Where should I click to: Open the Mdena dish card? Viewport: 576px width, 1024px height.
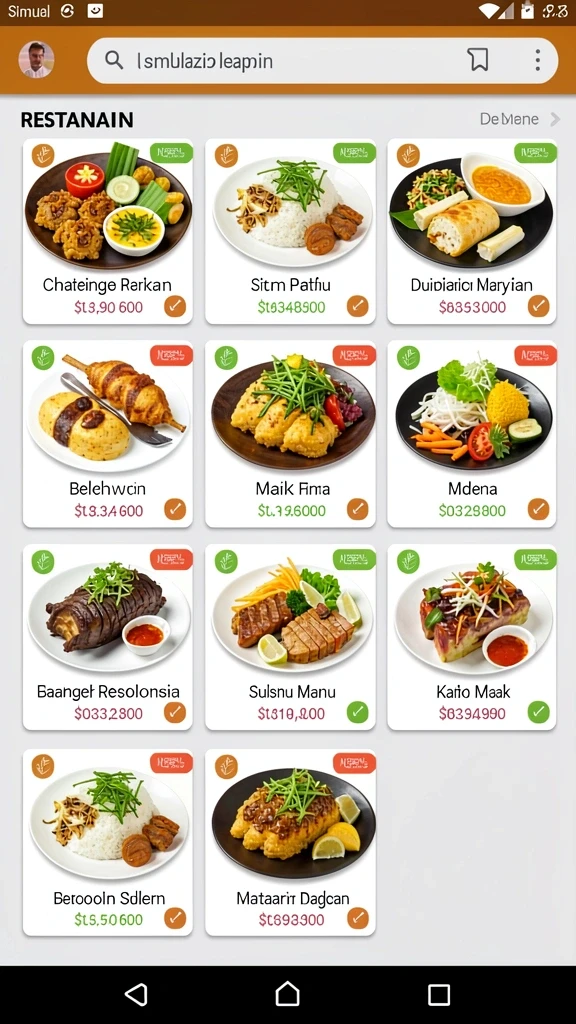pos(472,434)
